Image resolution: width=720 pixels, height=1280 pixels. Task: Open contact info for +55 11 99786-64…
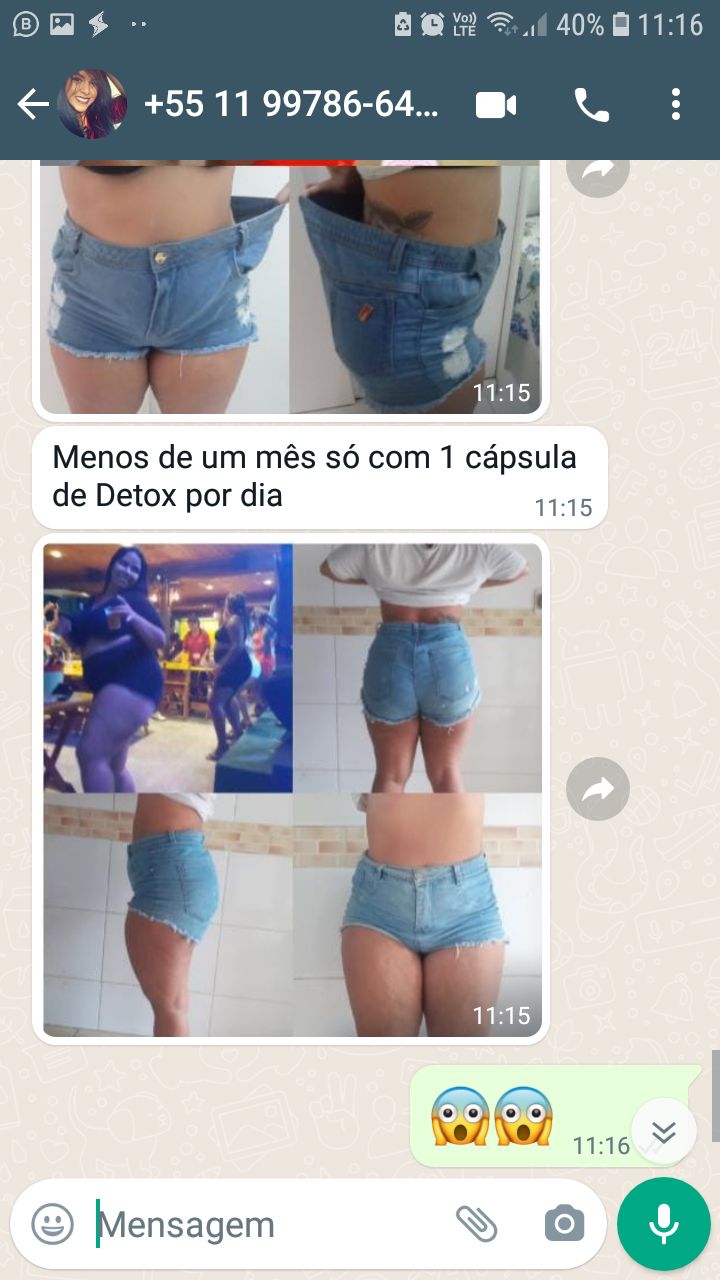(292, 105)
